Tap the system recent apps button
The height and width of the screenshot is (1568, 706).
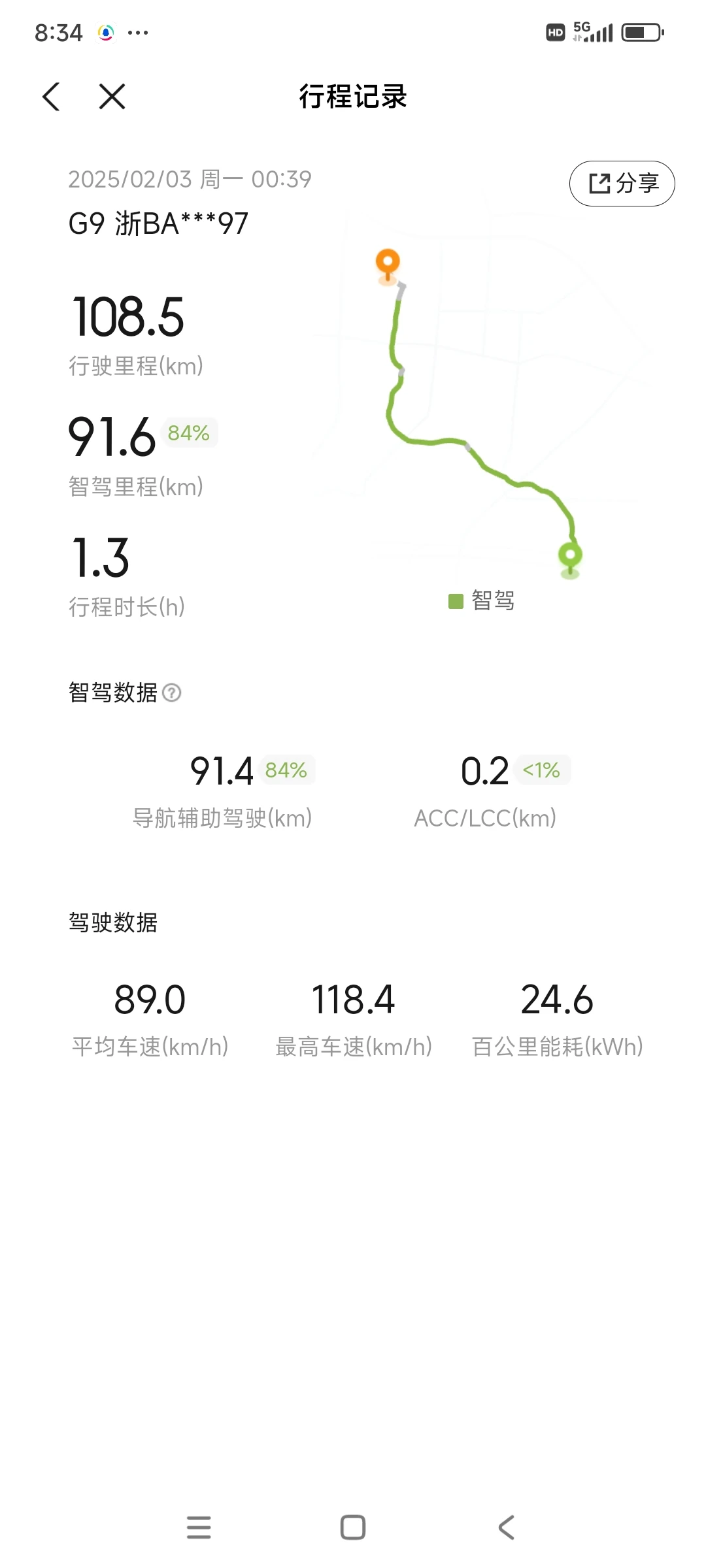[199, 1527]
